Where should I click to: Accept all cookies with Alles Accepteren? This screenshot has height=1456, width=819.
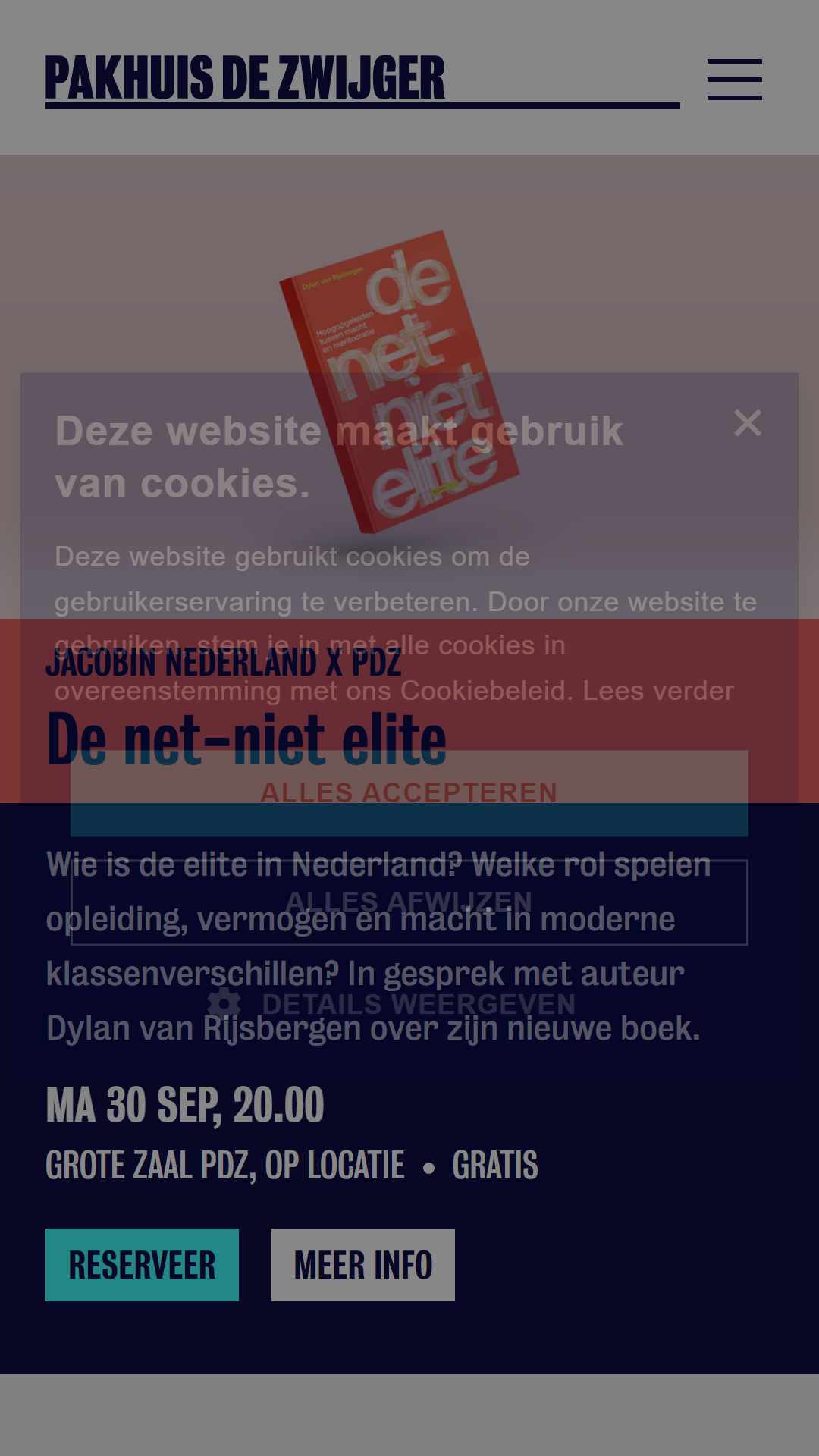(409, 793)
